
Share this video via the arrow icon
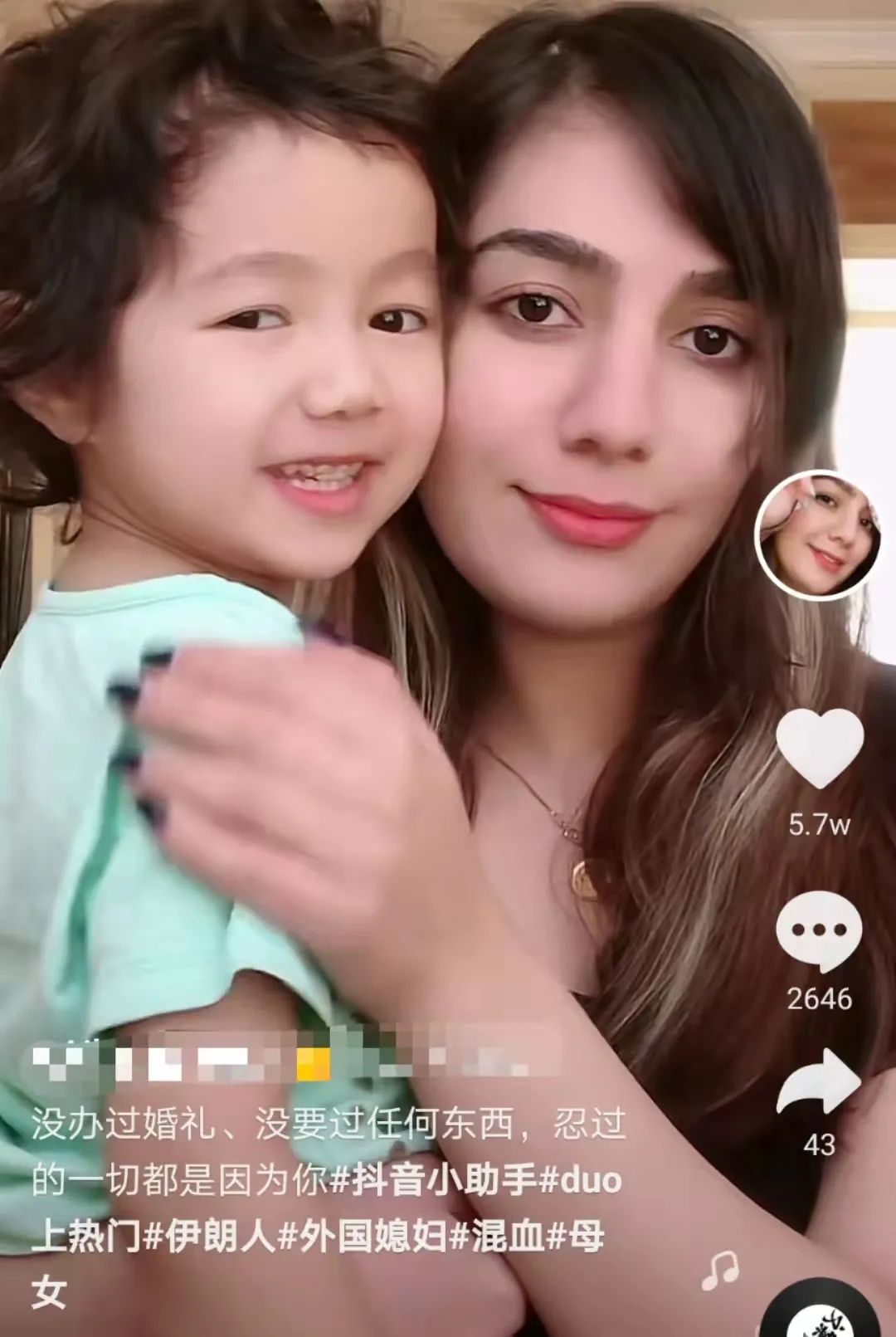click(x=819, y=1082)
